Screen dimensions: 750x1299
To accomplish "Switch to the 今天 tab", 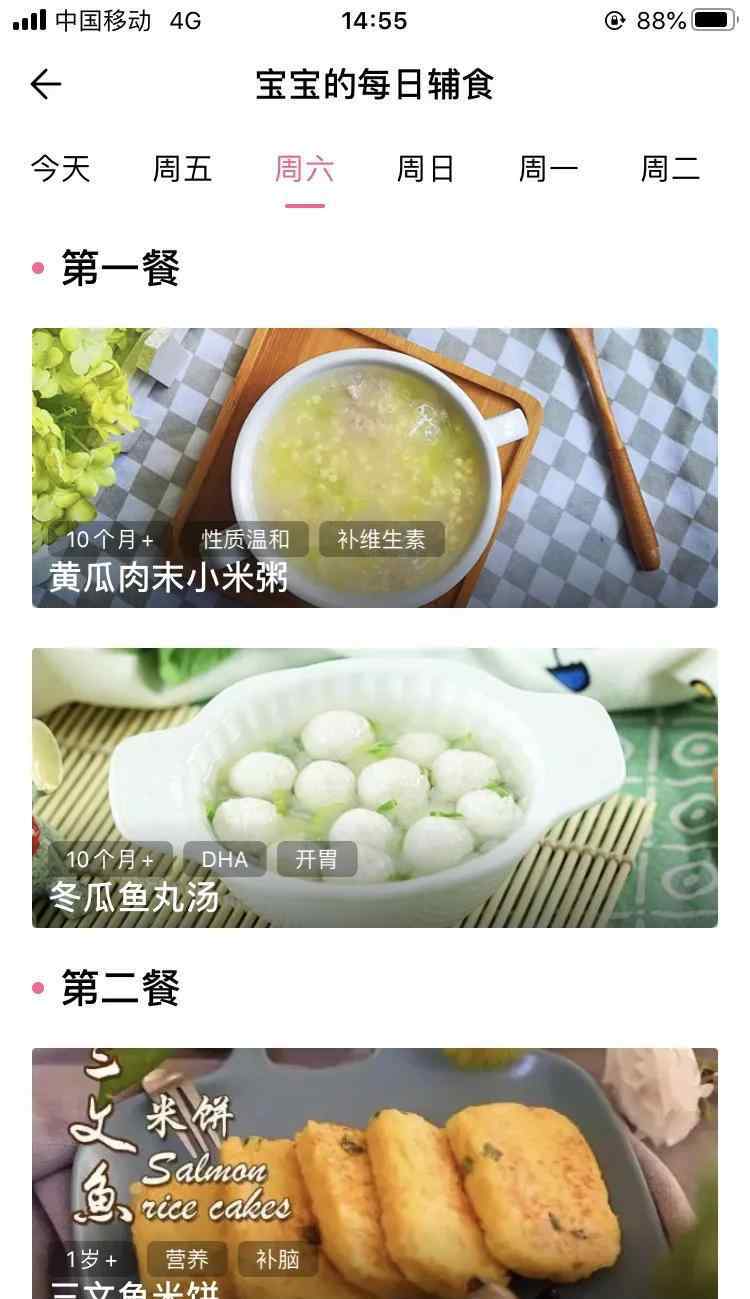I will click(x=60, y=169).
